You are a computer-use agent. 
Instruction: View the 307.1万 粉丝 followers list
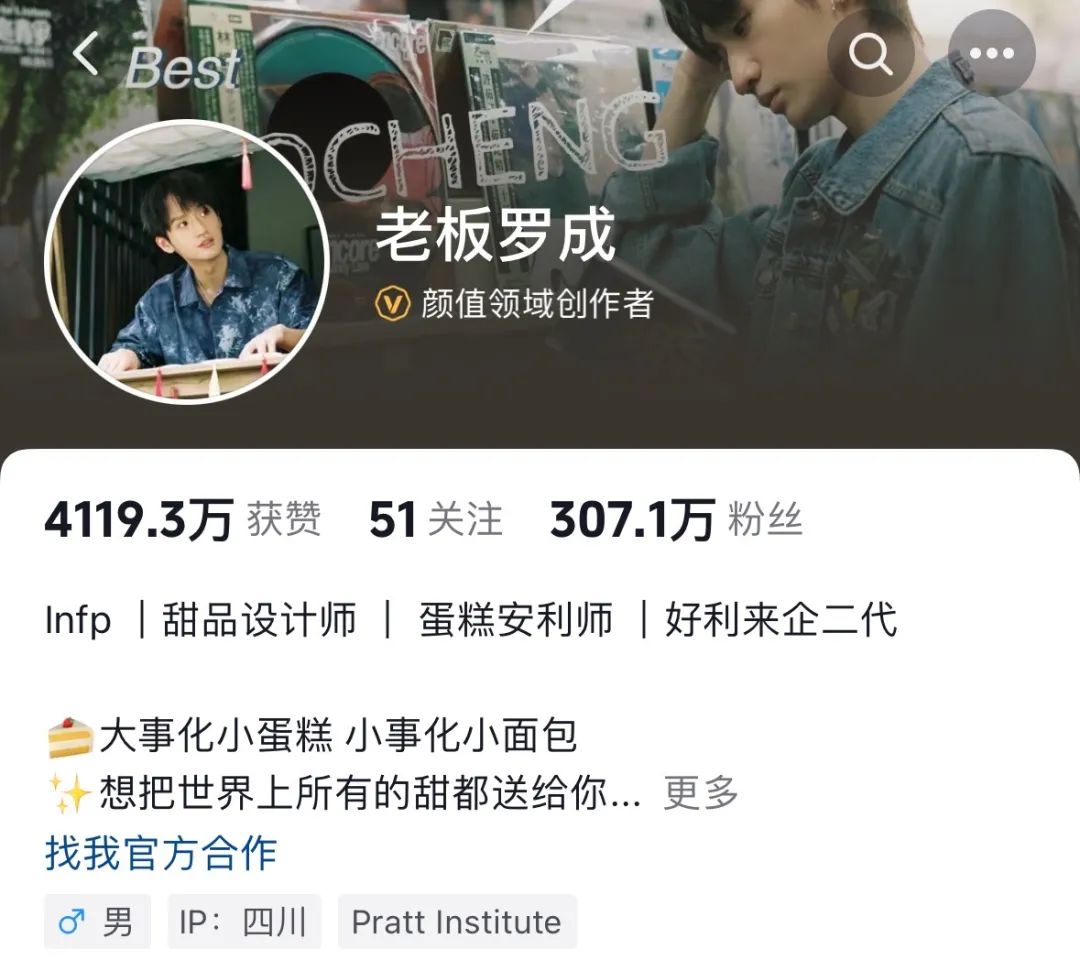click(x=676, y=521)
